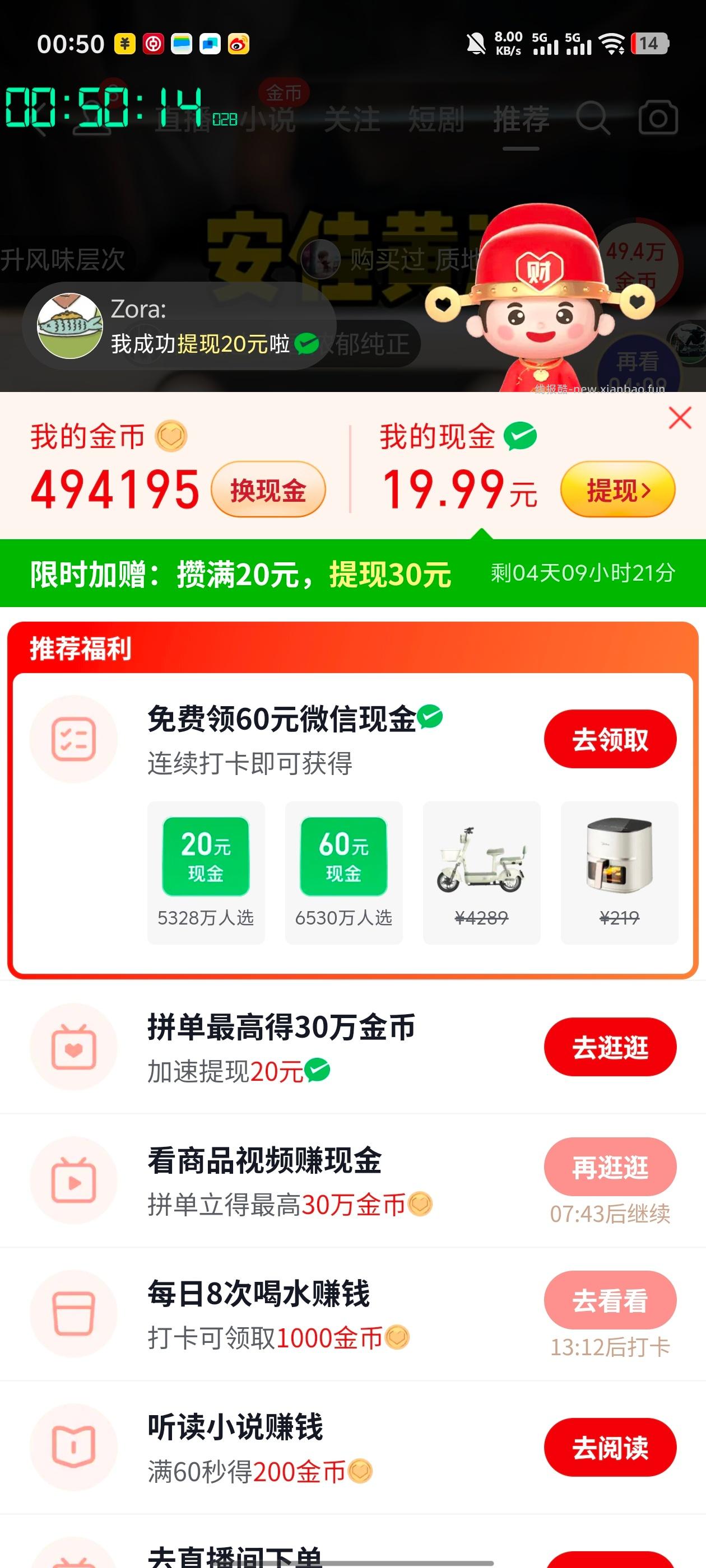Open the 短剧 tab

tap(436, 119)
